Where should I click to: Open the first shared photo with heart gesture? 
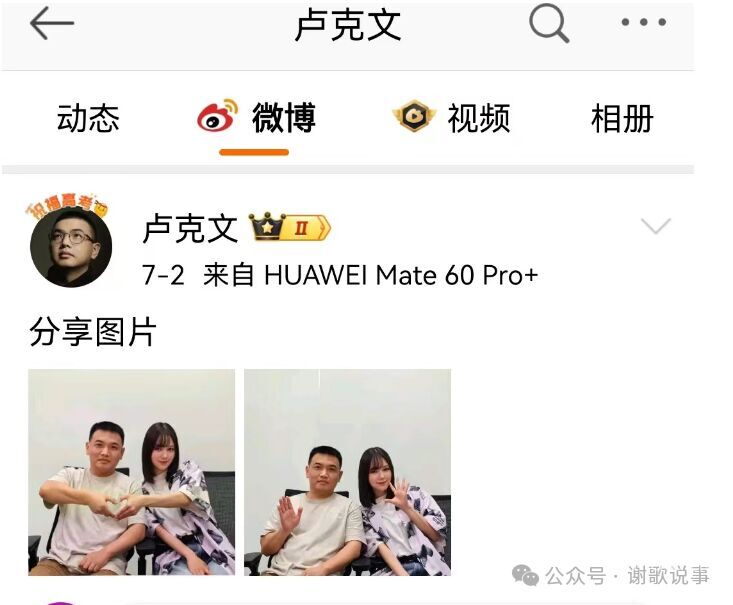pyautogui.click(x=132, y=472)
